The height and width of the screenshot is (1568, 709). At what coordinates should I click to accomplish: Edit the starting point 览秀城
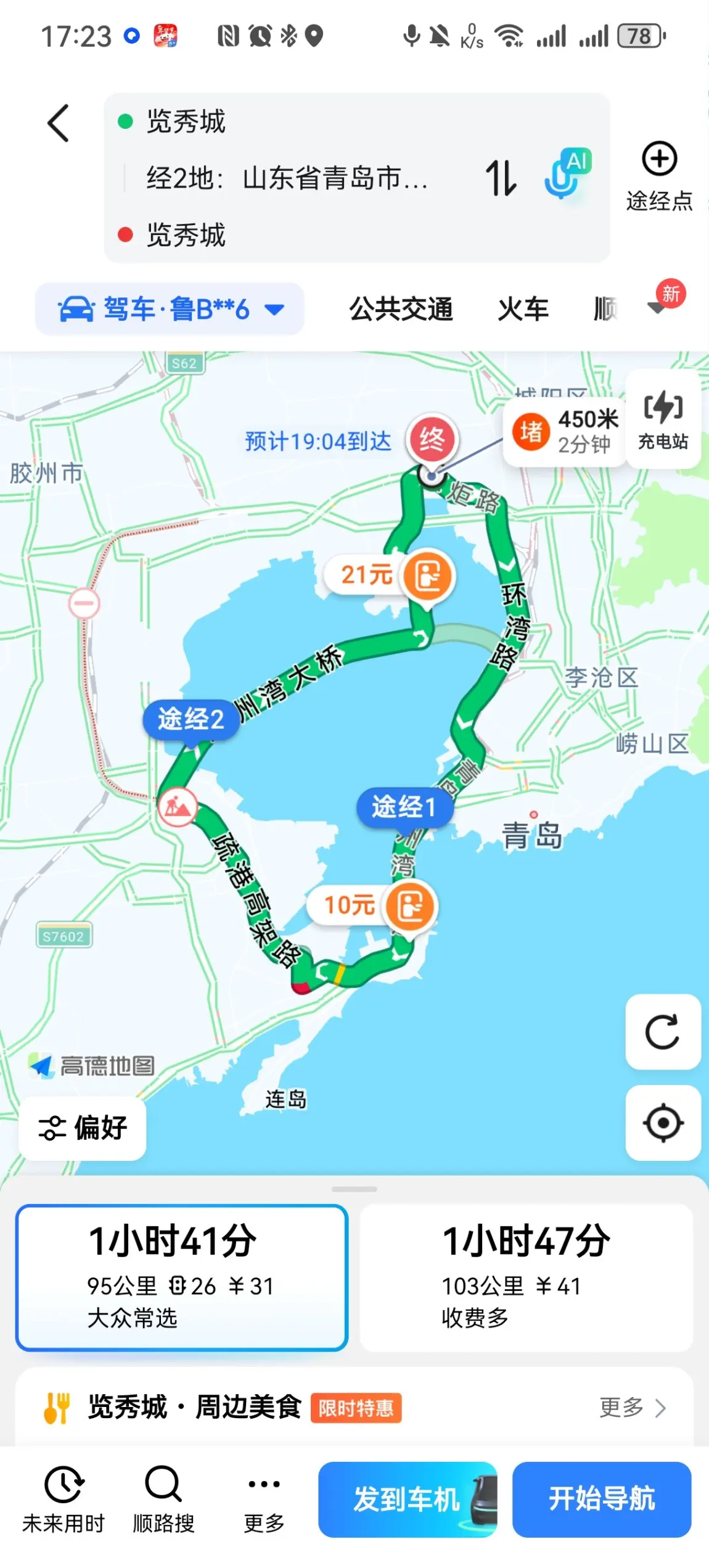tap(186, 122)
